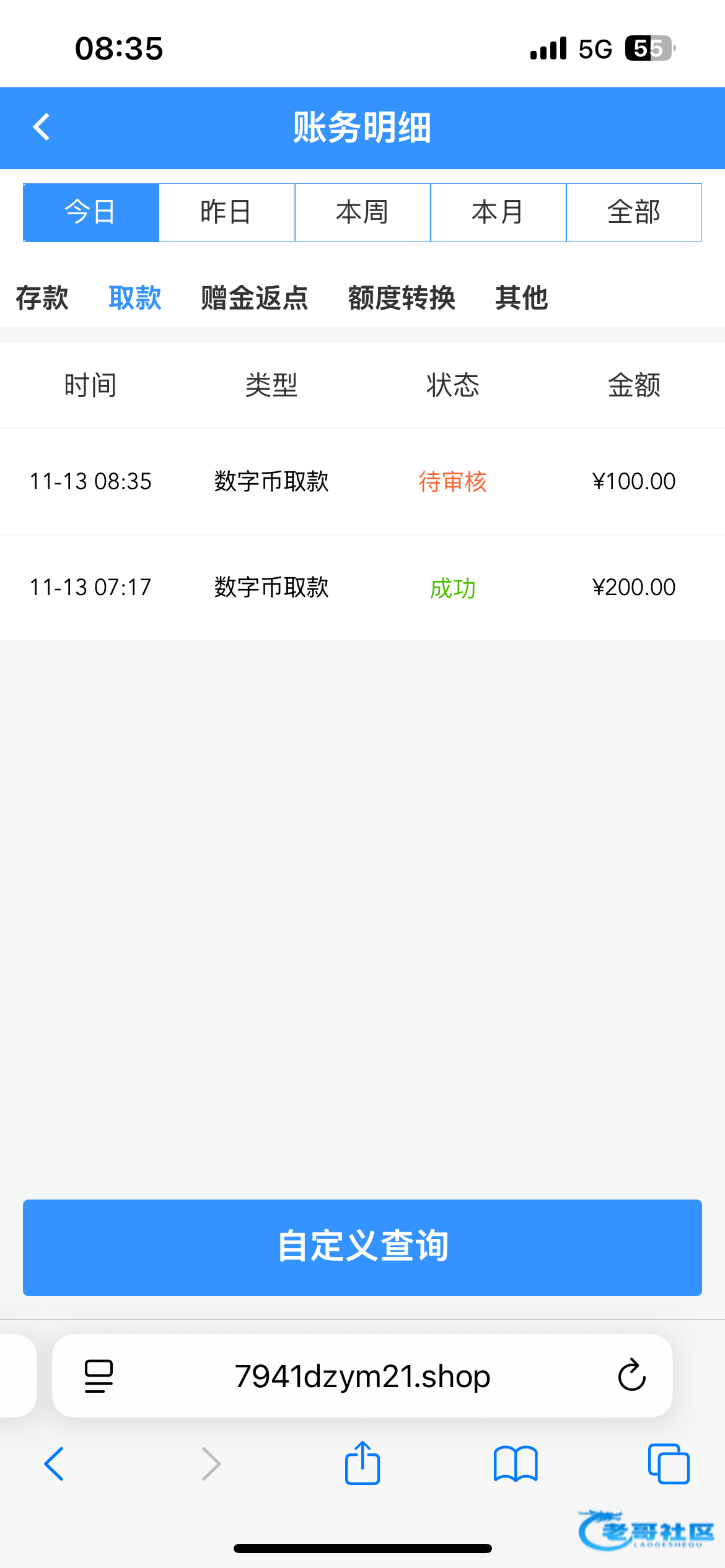725x1568 pixels.
Task: Show records for 本月
Action: [498, 212]
